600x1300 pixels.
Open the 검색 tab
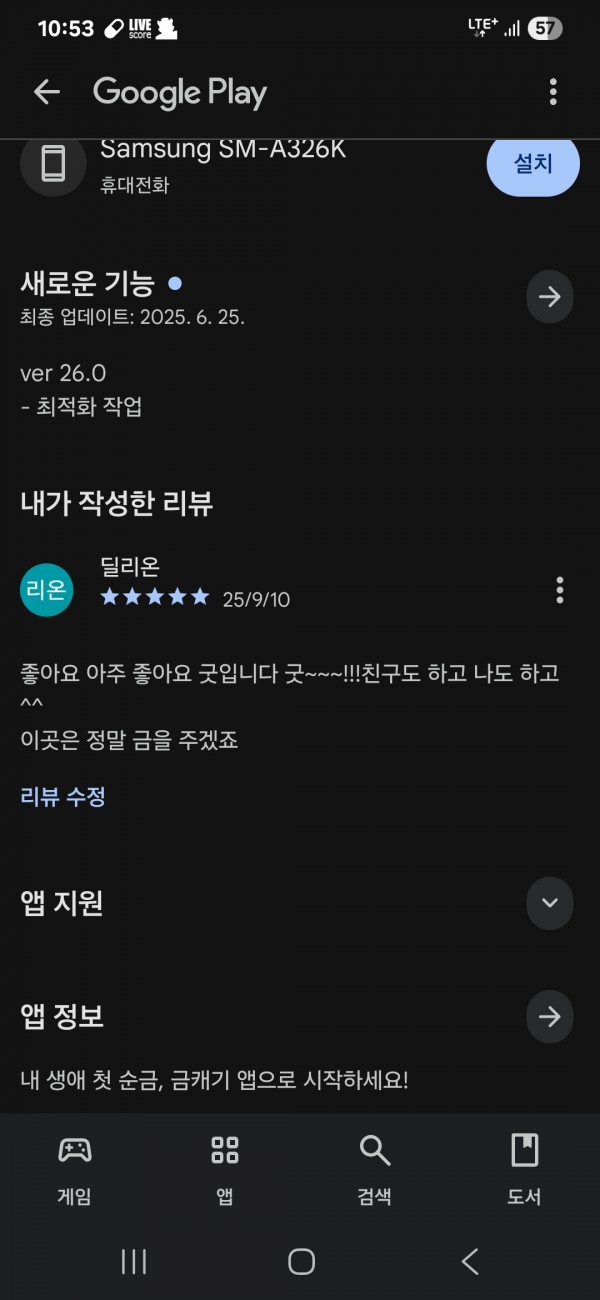[375, 1170]
